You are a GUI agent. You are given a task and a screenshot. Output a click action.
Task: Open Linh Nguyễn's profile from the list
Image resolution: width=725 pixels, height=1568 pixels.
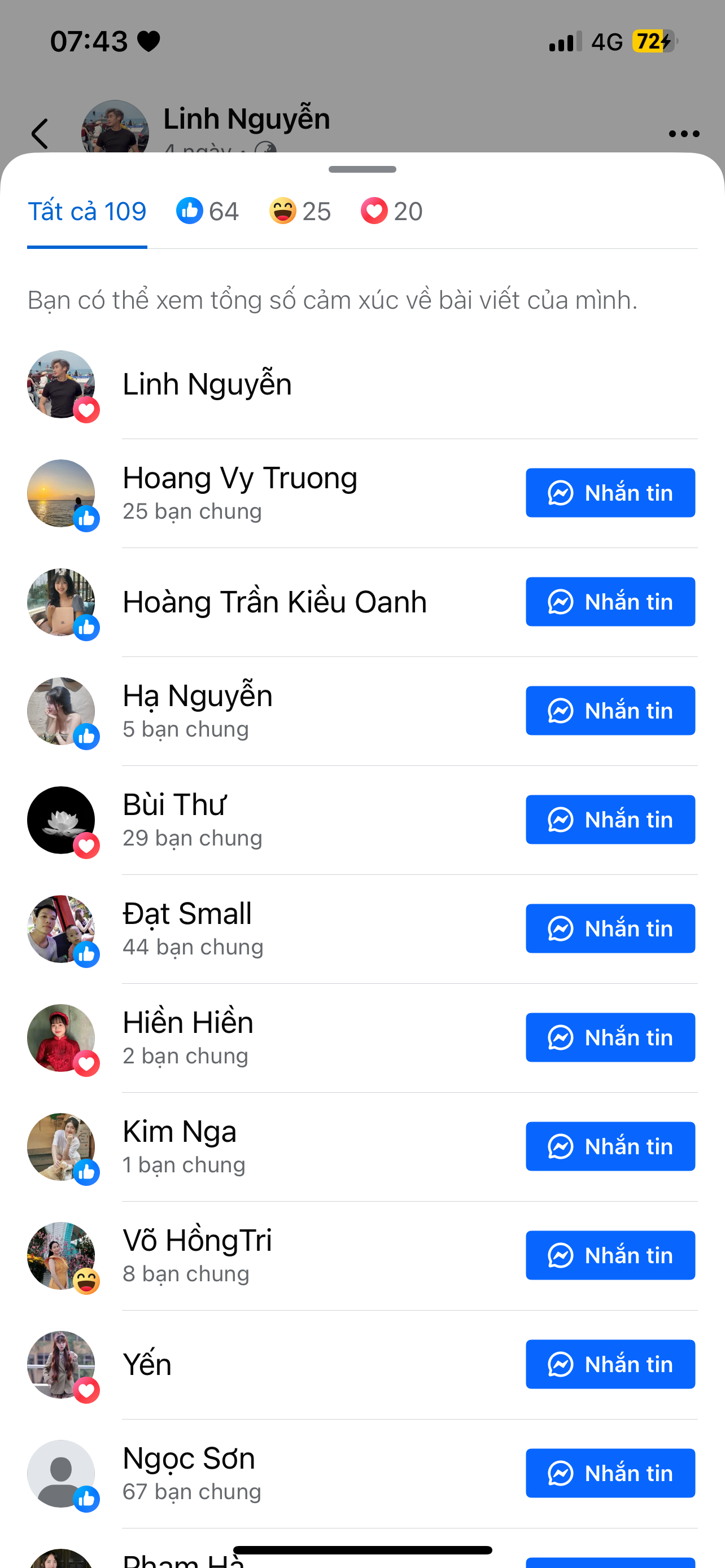pyautogui.click(x=207, y=385)
